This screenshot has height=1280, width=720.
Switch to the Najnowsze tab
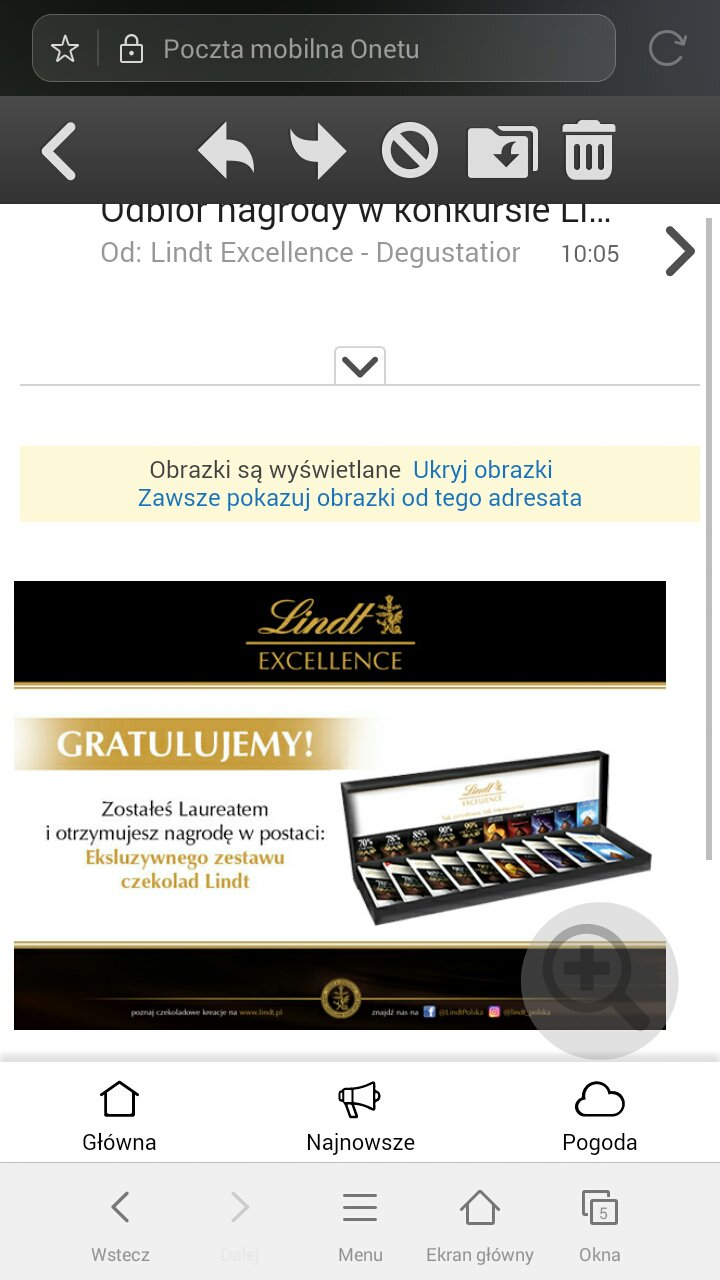(x=360, y=1117)
